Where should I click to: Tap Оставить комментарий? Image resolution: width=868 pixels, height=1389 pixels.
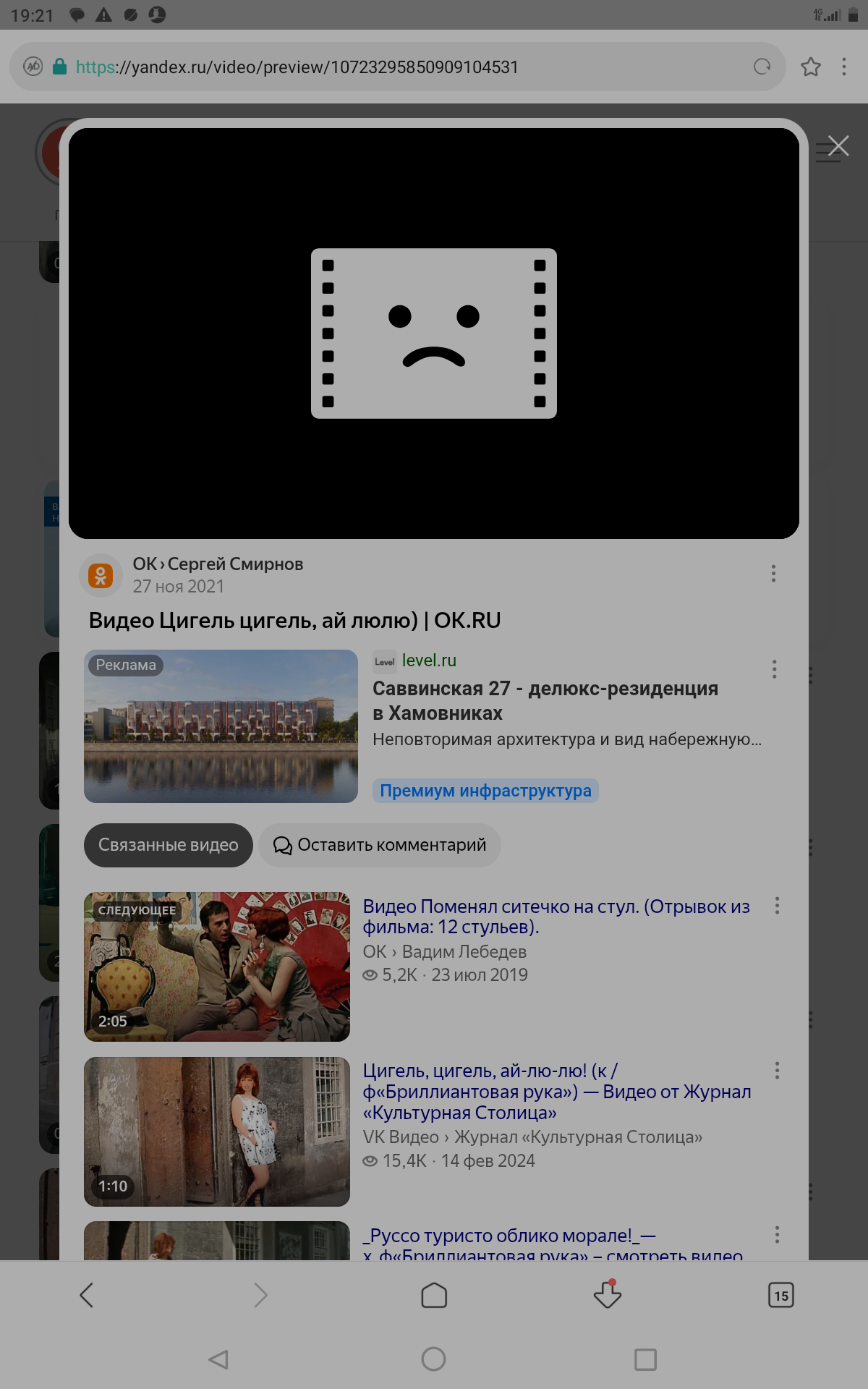(x=380, y=845)
